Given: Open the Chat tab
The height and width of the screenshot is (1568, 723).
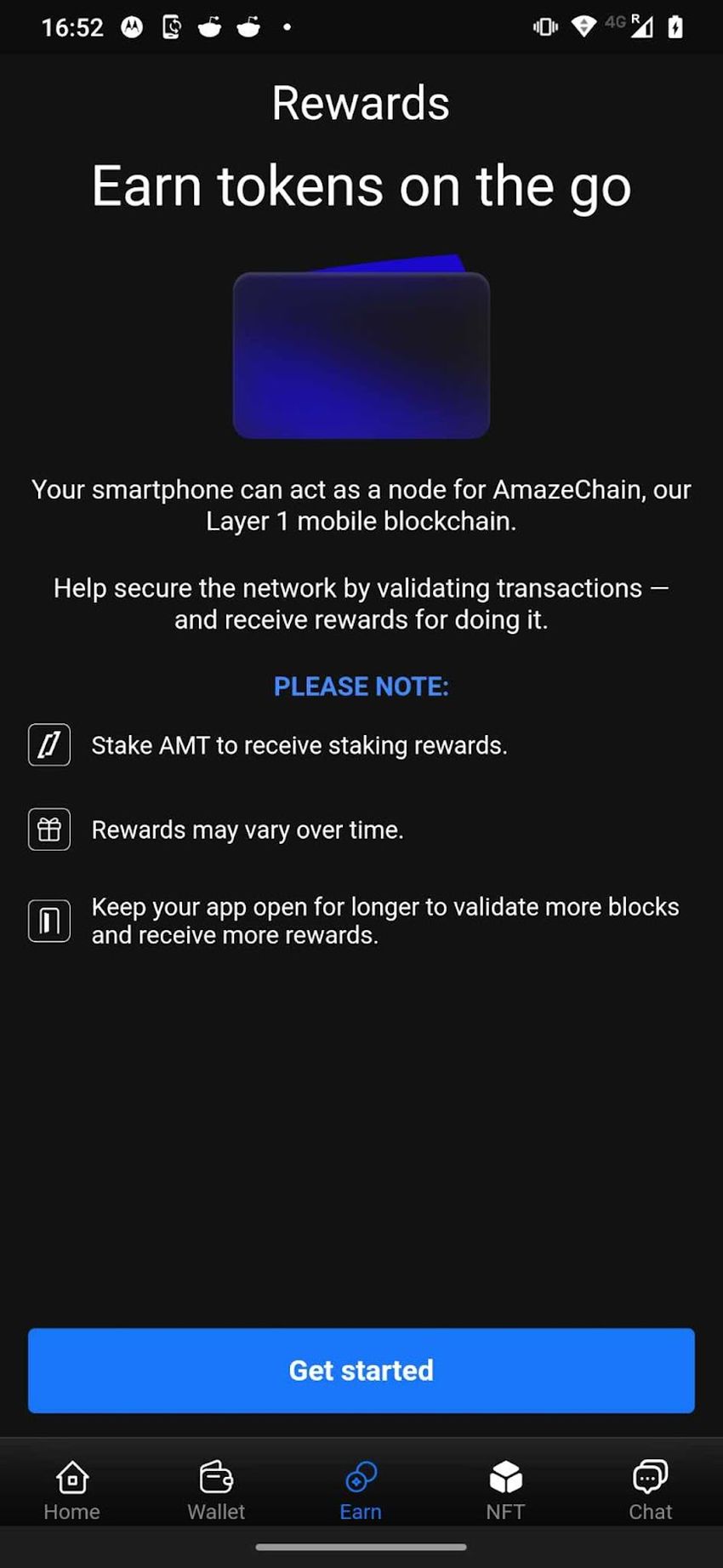Looking at the screenshot, I should pos(650,1490).
